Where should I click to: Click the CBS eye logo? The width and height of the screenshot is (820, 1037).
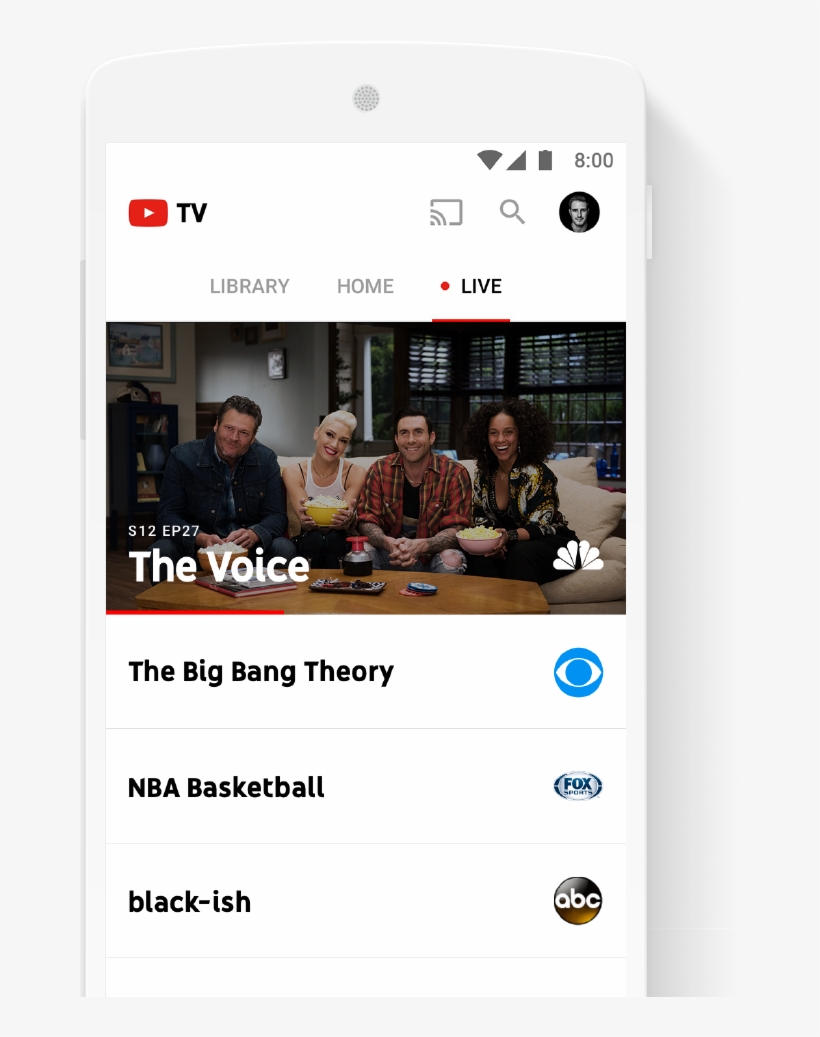(x=578, y=672)
